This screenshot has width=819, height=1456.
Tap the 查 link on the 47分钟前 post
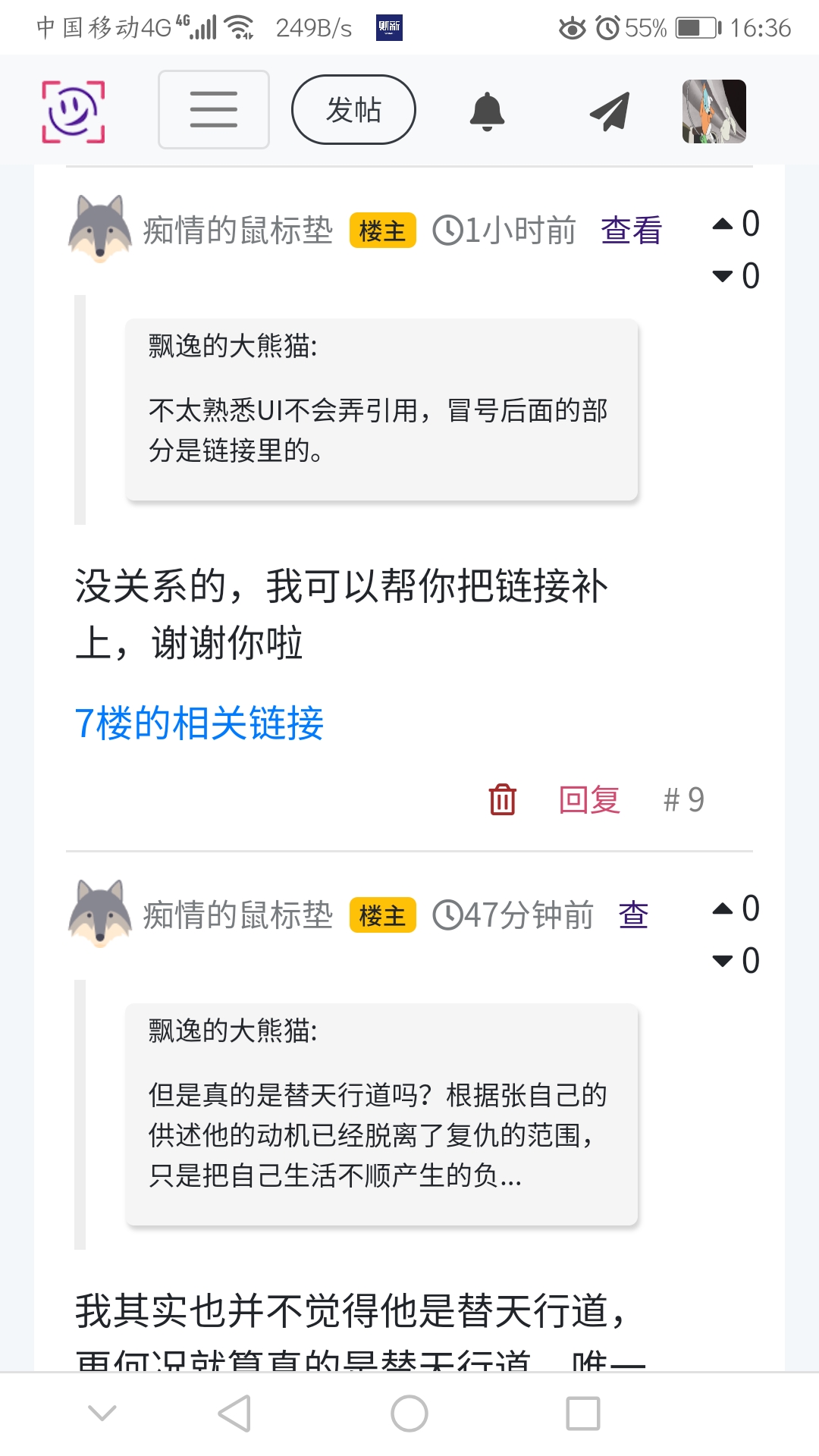pyautogui.click(x=633, y=915)
